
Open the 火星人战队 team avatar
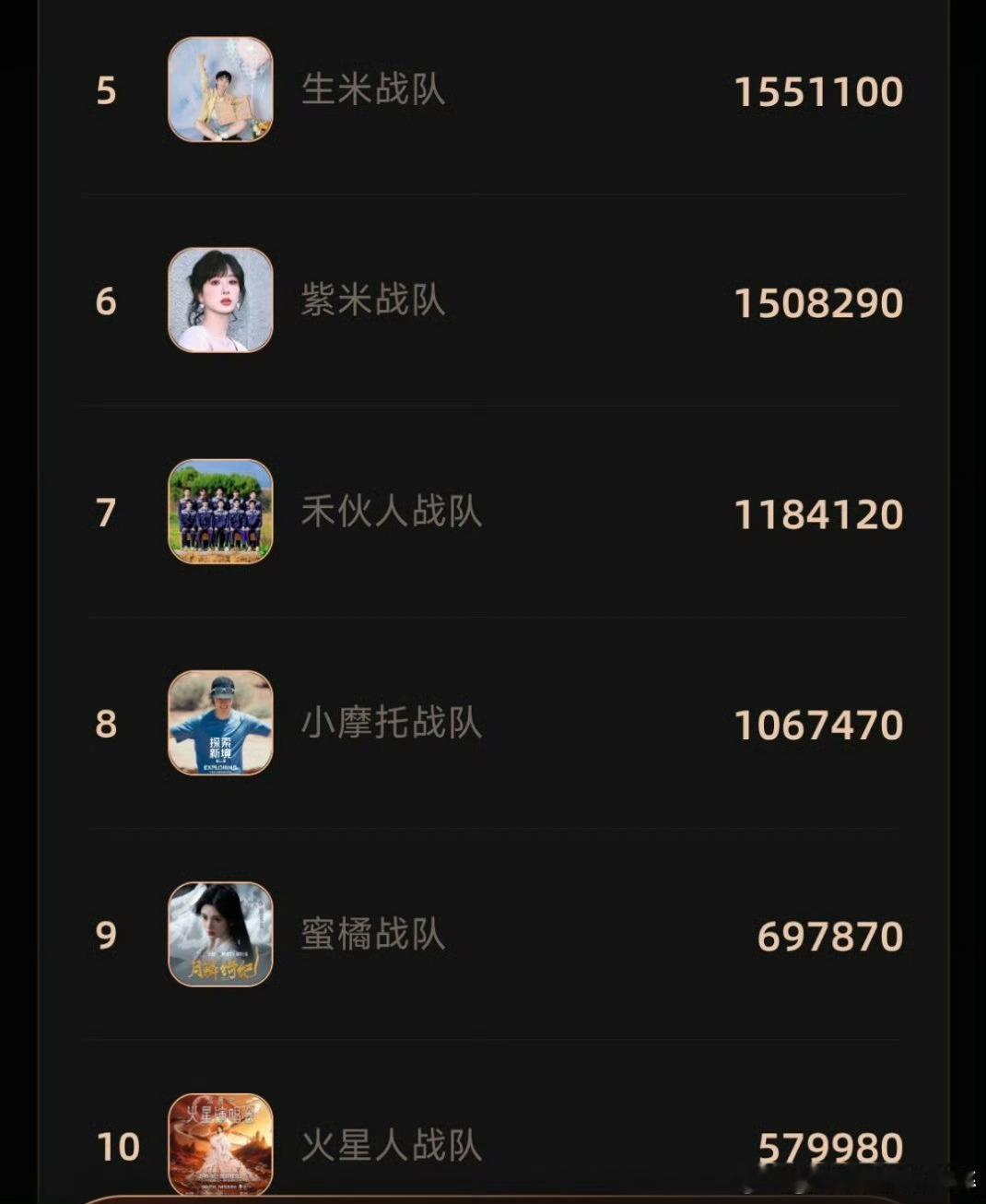217,1143
